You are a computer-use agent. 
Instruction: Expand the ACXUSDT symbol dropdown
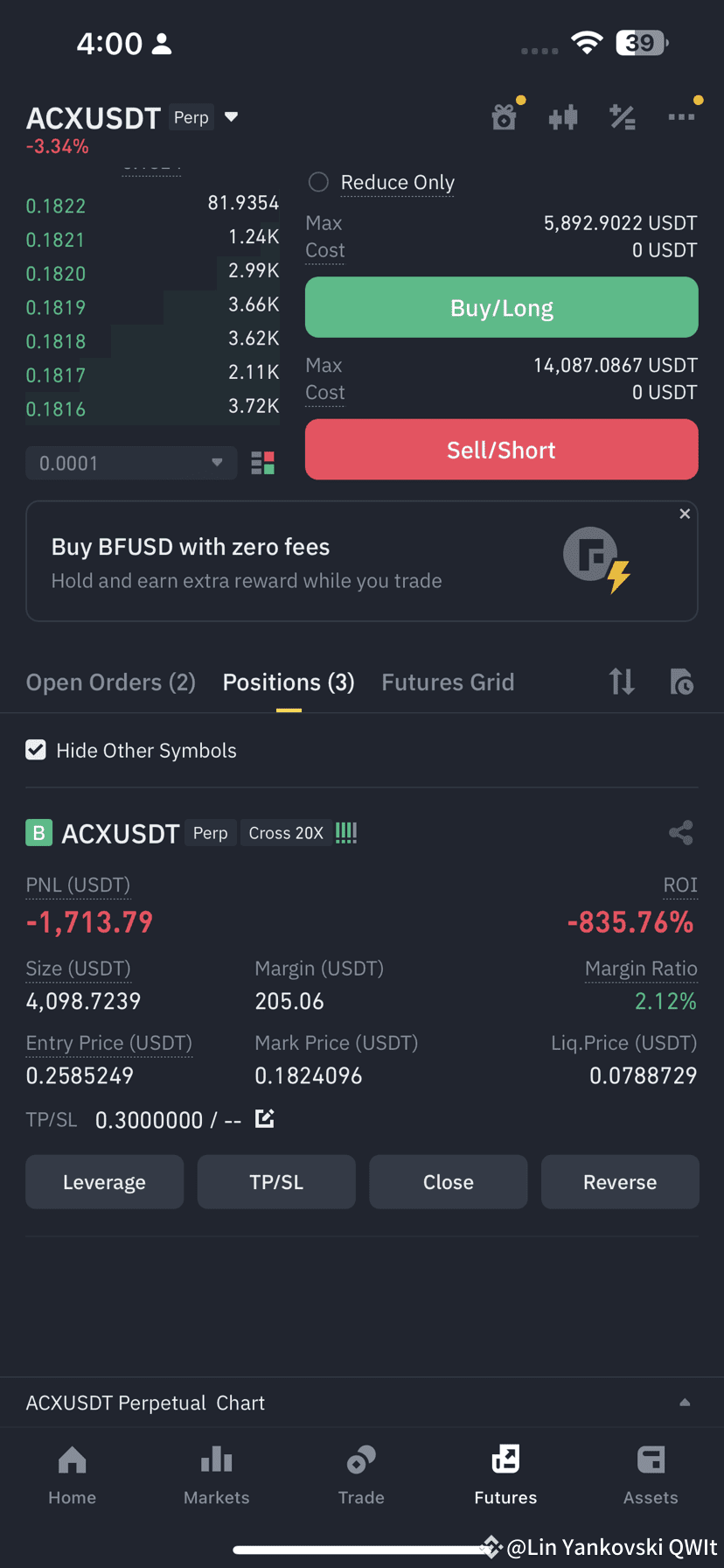coord(230,116)
